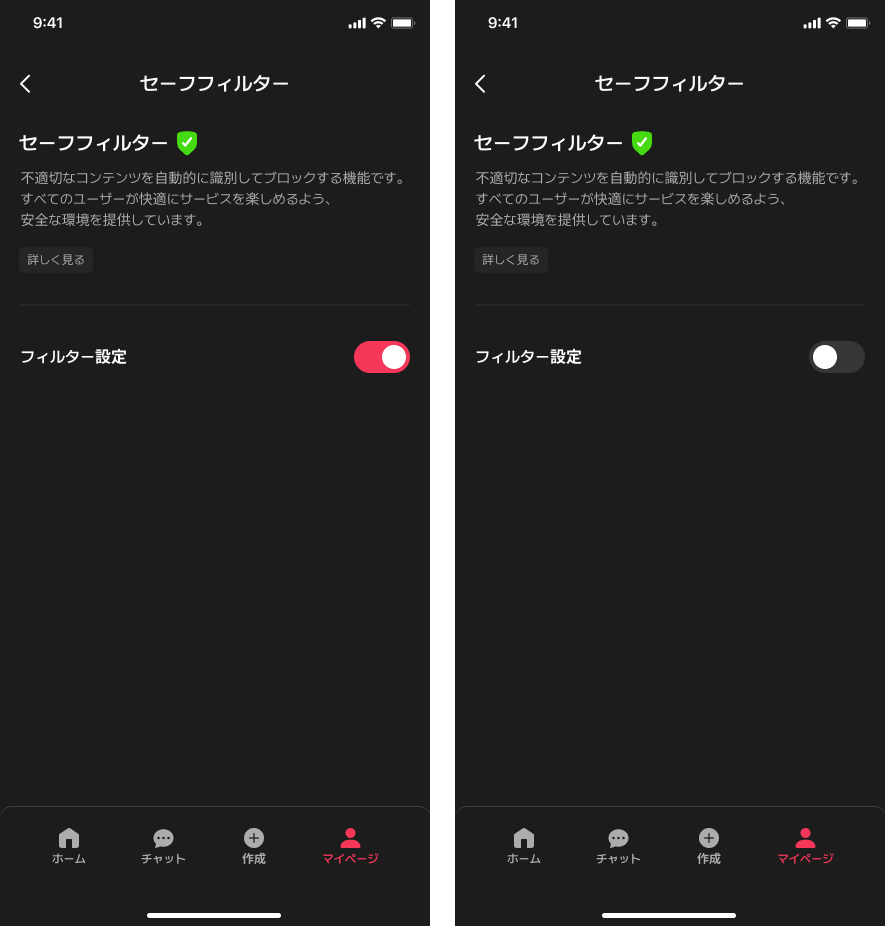Tap 詳しく見る on the filter-enabled screen

click(x=56, y=260)
